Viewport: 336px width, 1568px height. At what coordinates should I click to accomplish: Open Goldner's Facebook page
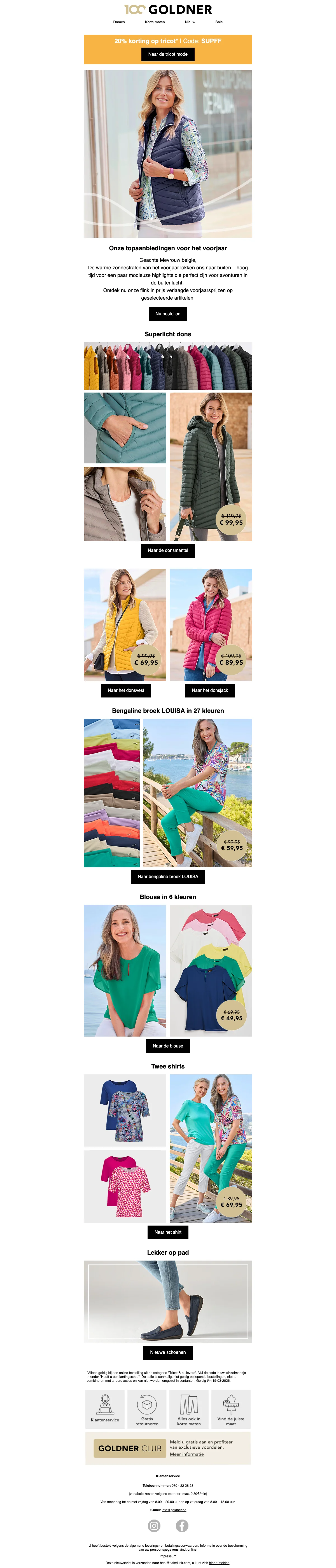[x=182, y=1525]
